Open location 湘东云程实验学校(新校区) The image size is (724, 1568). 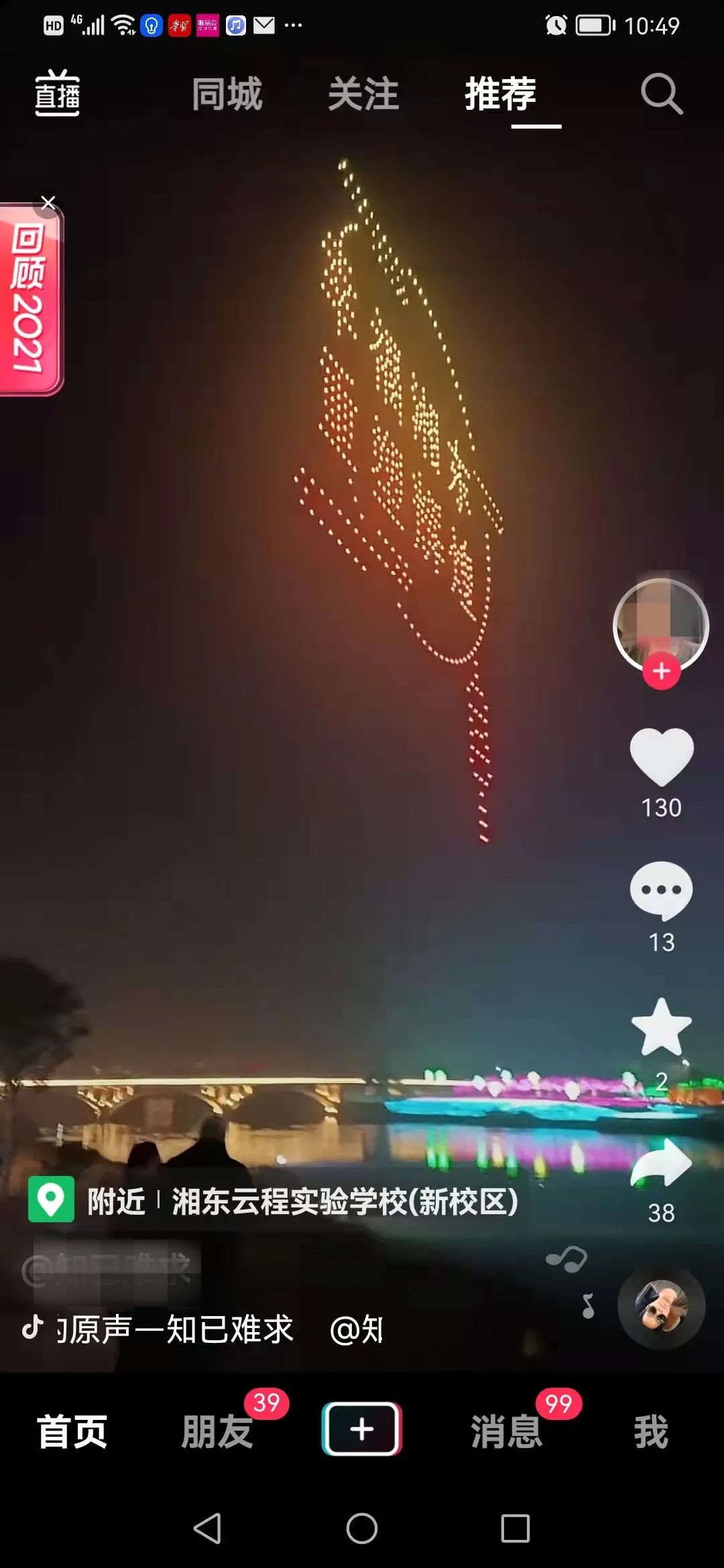[344, 1200]
